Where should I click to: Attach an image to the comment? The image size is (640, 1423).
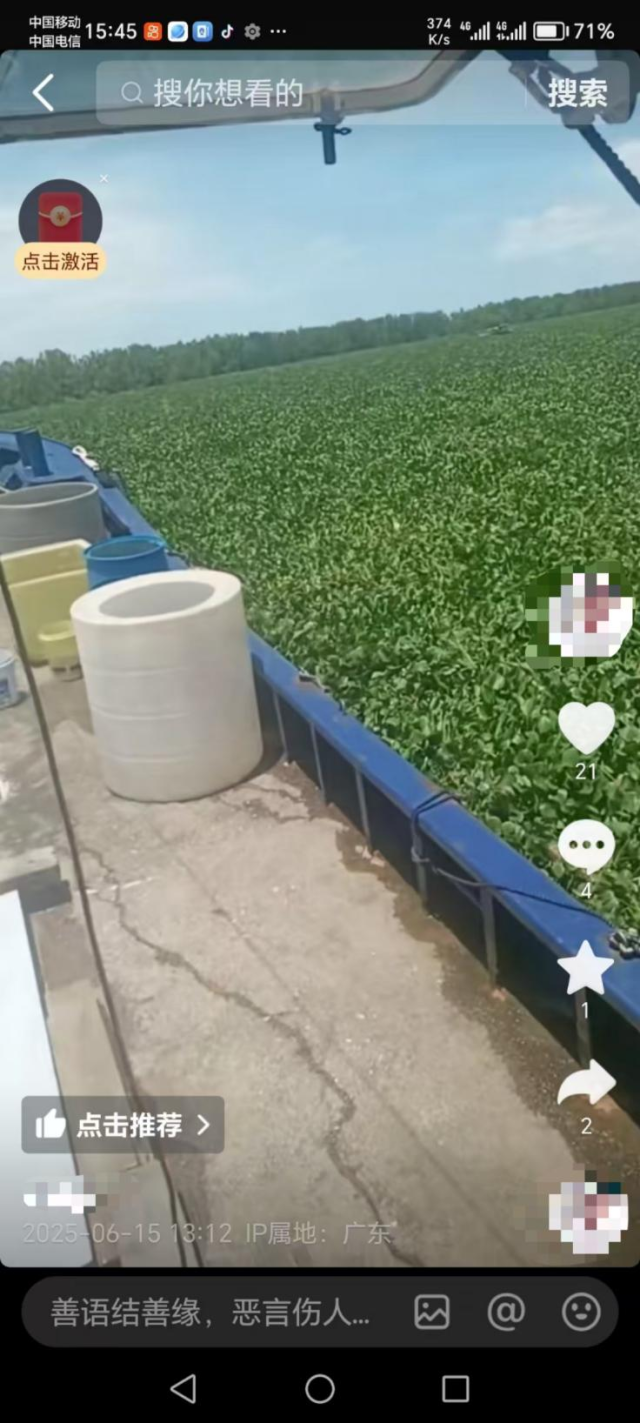point(432,1312)
